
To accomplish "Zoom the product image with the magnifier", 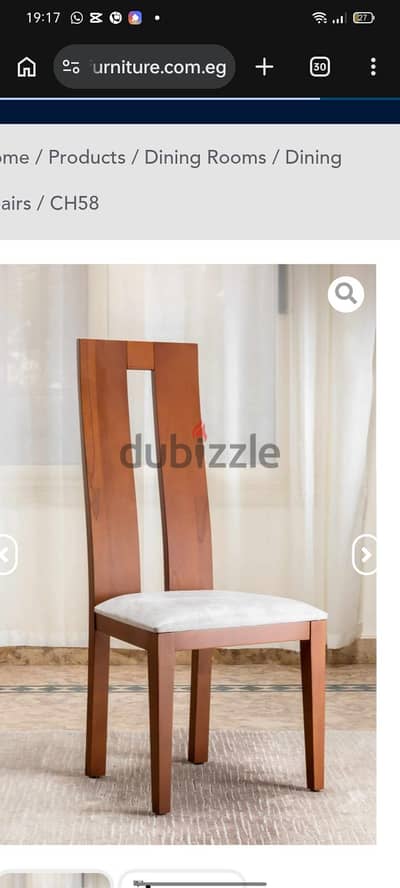I will coord(346,294).
